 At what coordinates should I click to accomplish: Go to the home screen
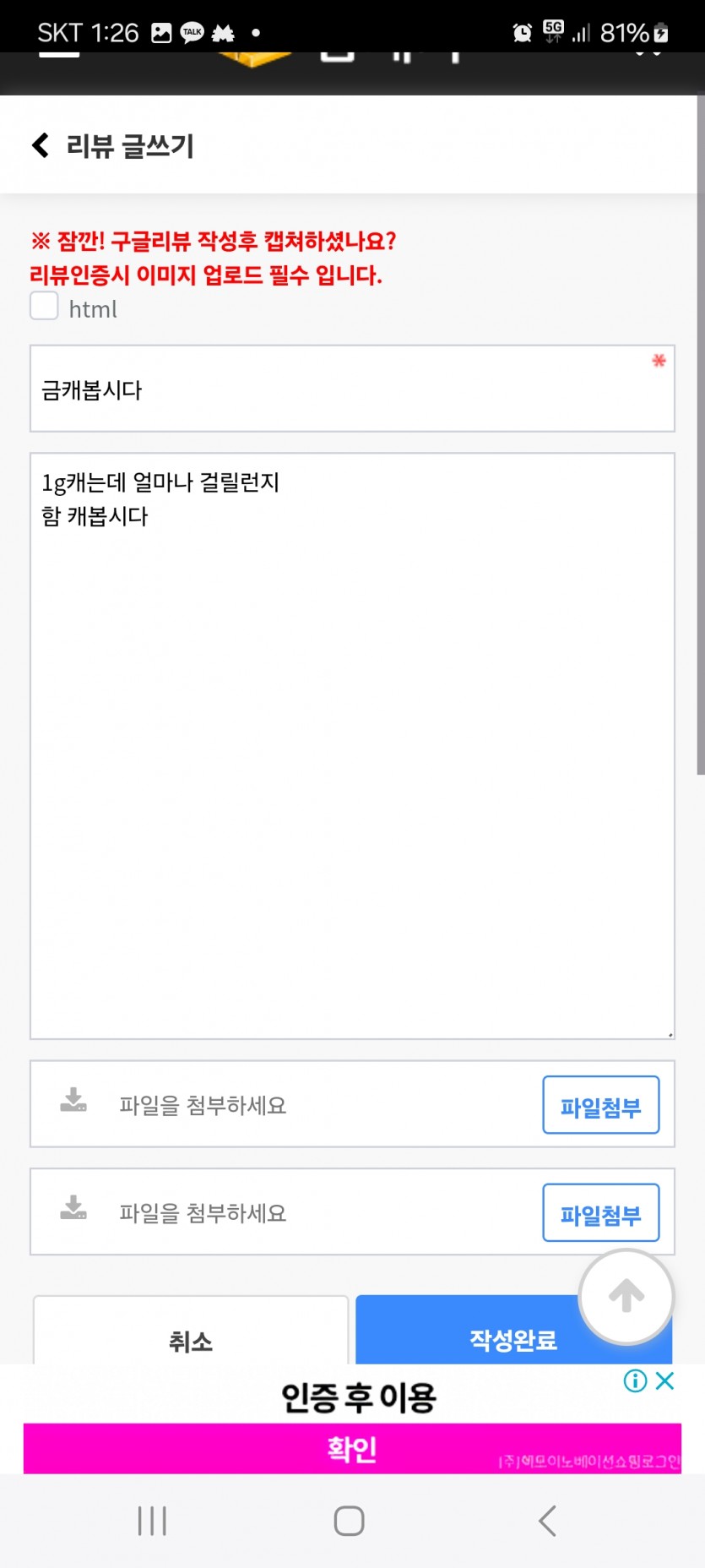click(x=349, y=1521)
